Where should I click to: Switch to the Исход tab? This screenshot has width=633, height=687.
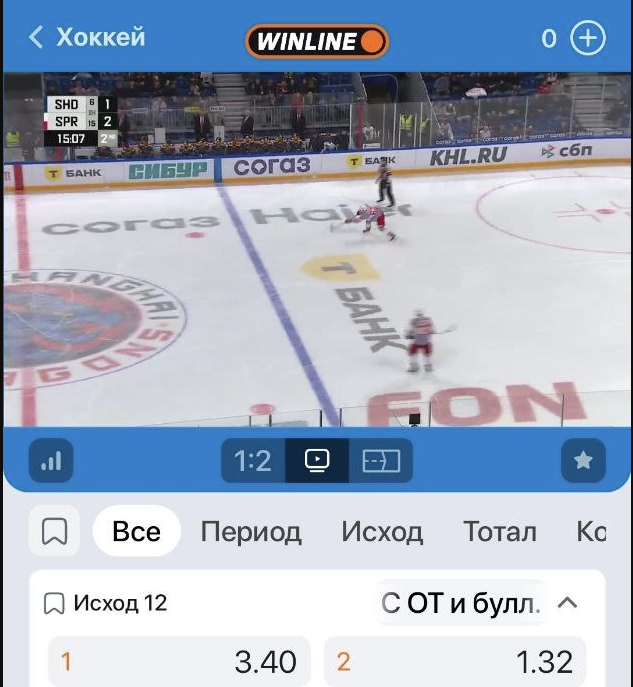coord(382,531)
